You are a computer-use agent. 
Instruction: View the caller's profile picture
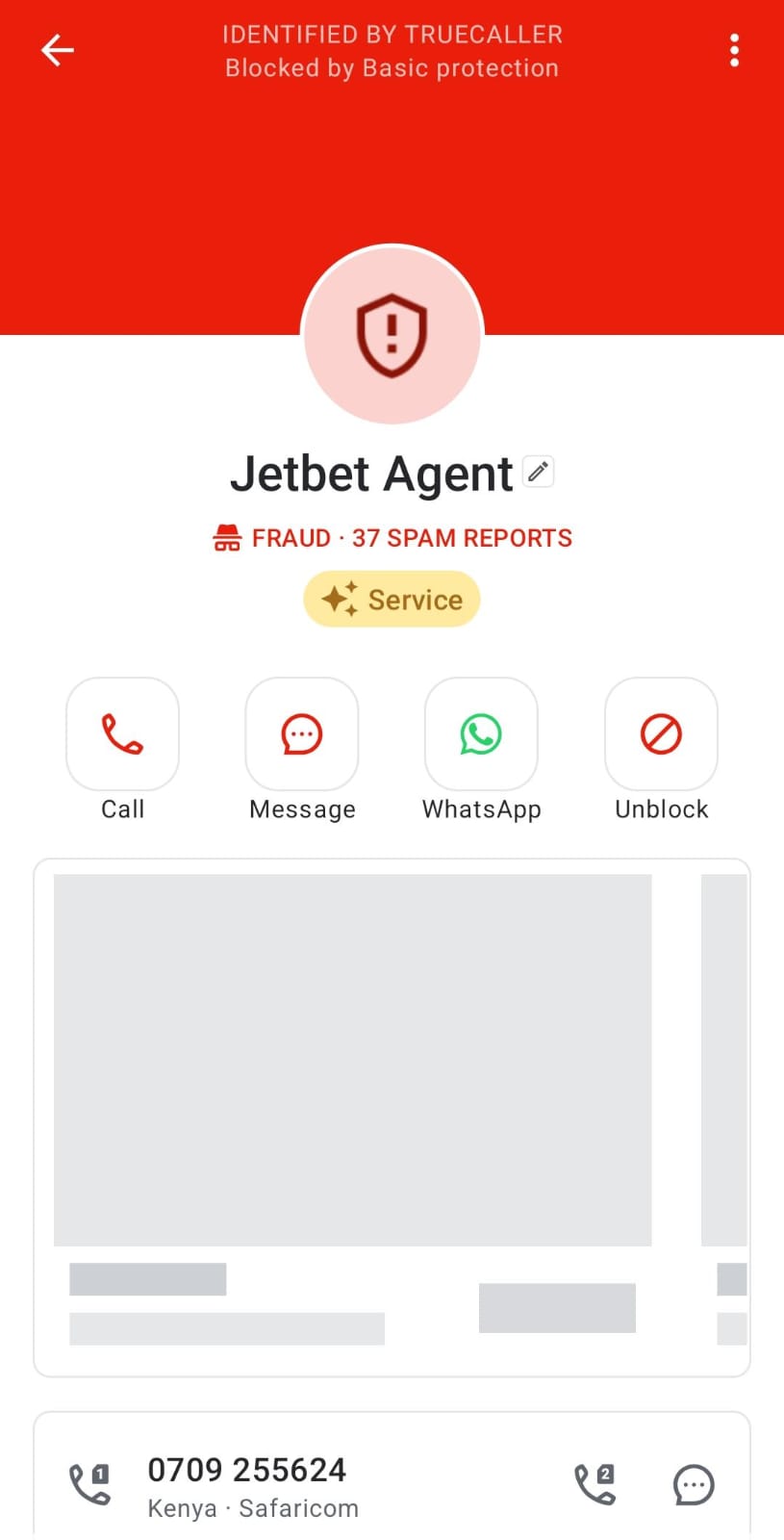(392, 335)
